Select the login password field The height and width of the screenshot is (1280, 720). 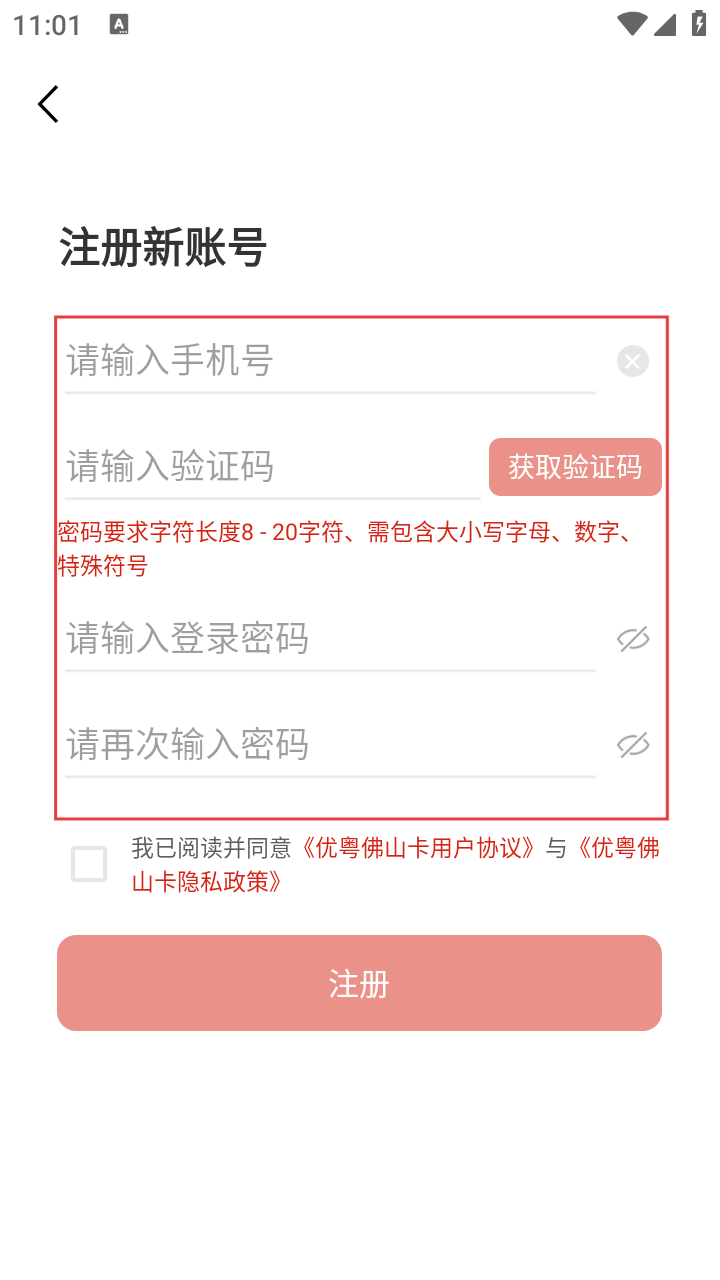tap(330, 639)
